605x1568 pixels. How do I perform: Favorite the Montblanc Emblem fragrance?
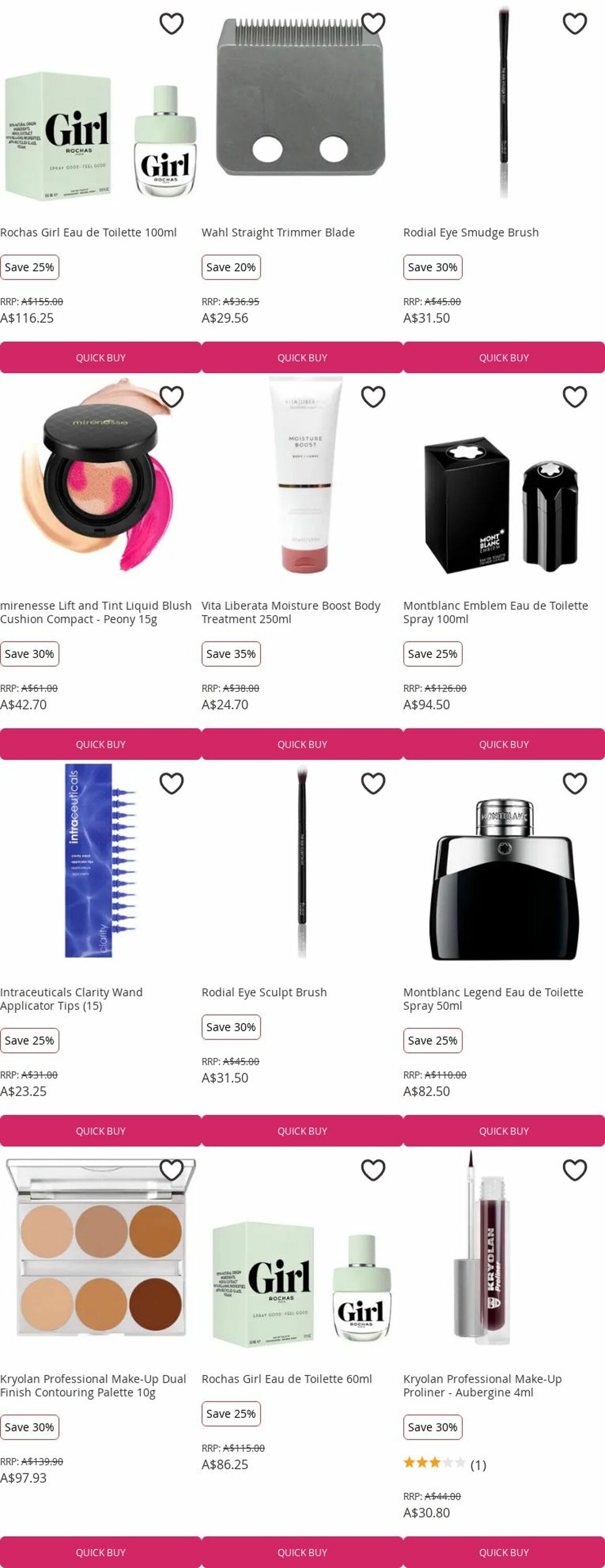pos(574,397)
